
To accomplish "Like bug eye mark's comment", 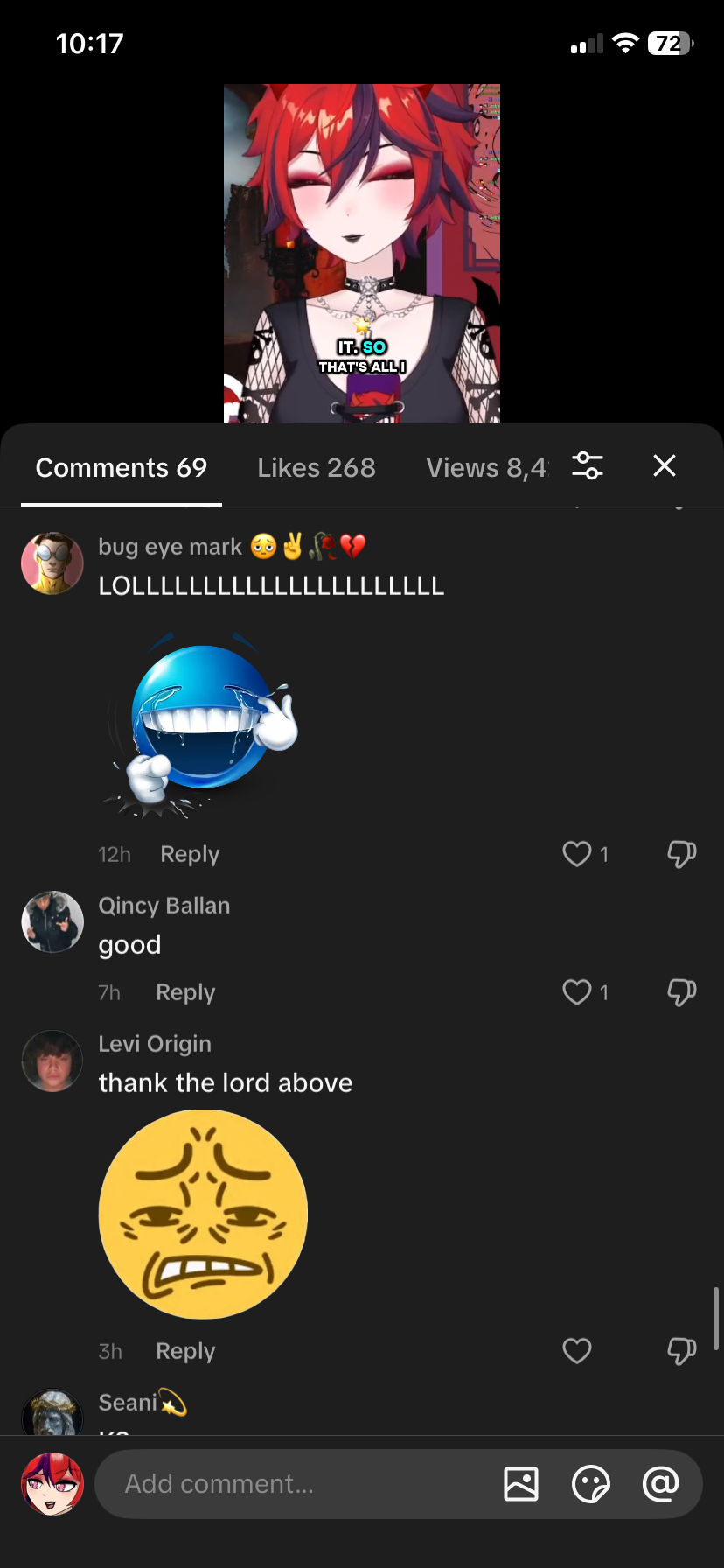I will (577, 853).
